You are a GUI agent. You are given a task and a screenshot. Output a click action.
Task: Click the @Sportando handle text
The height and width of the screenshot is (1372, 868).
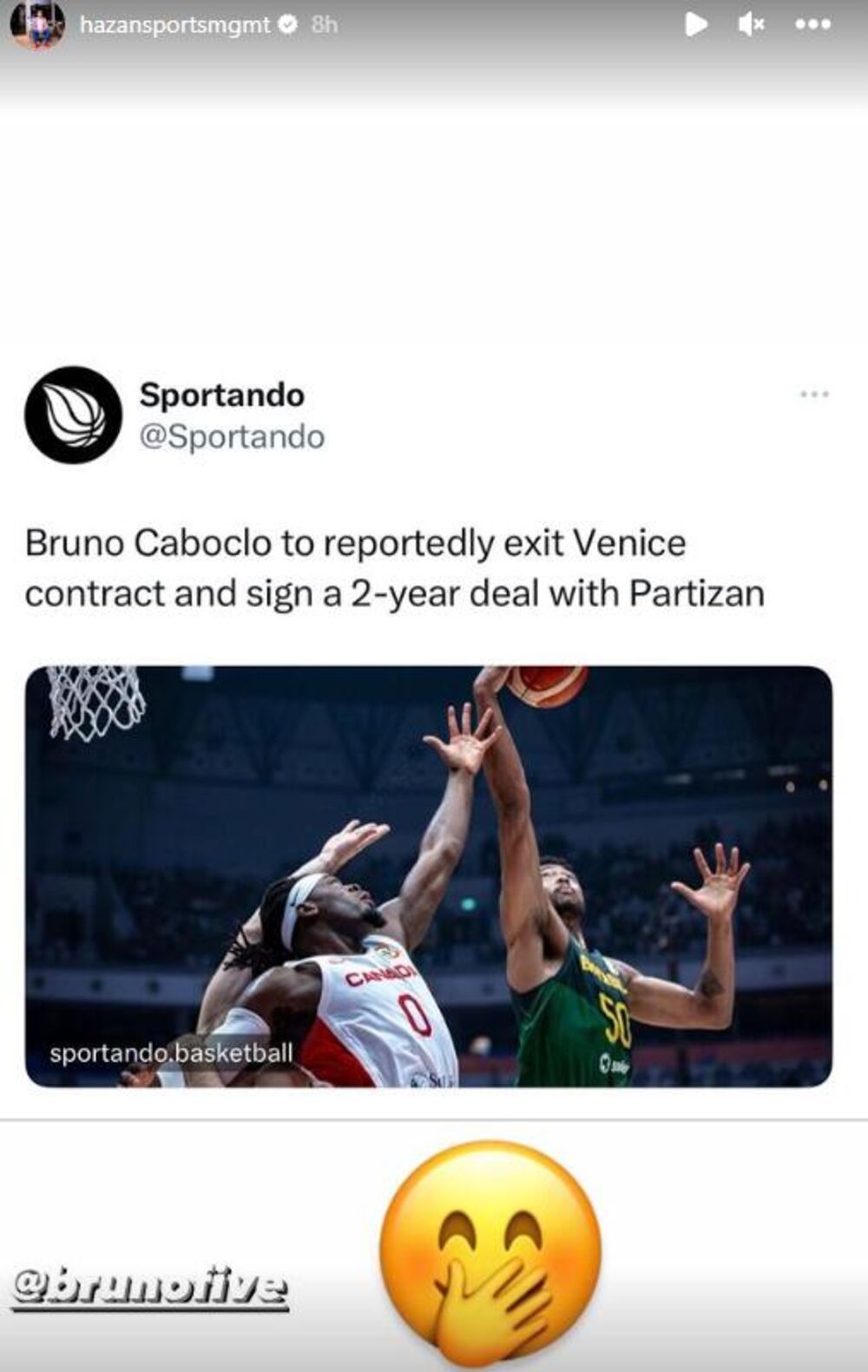point(233,438)
